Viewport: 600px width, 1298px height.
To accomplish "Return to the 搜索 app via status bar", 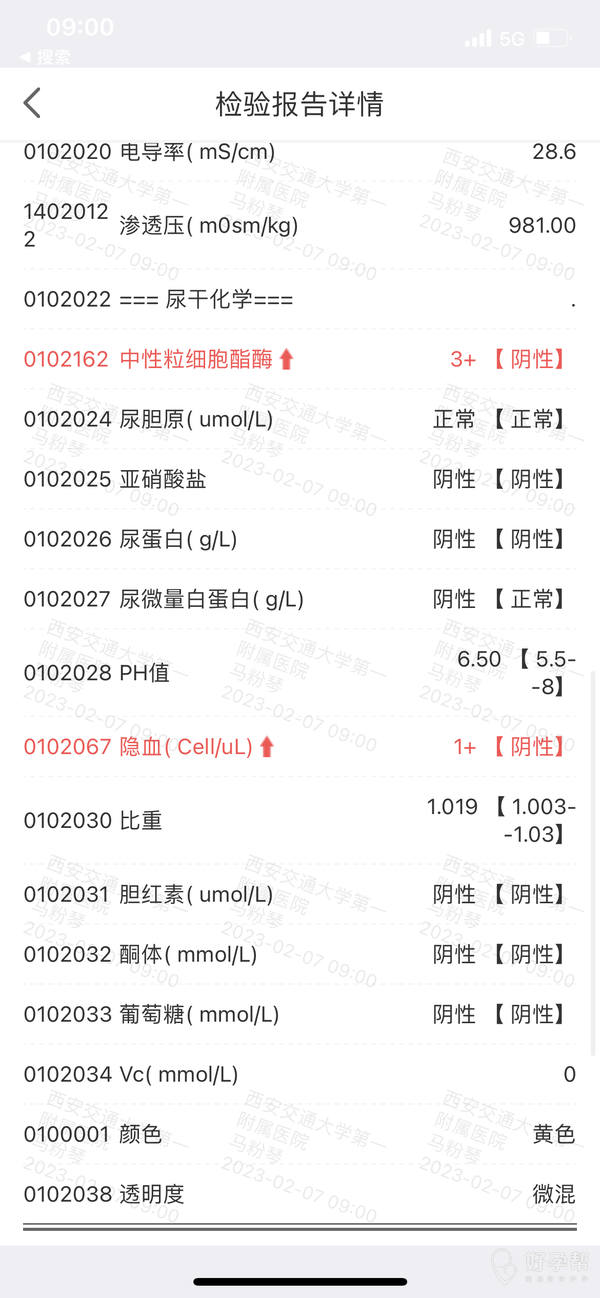I will (x=45, y=57).
